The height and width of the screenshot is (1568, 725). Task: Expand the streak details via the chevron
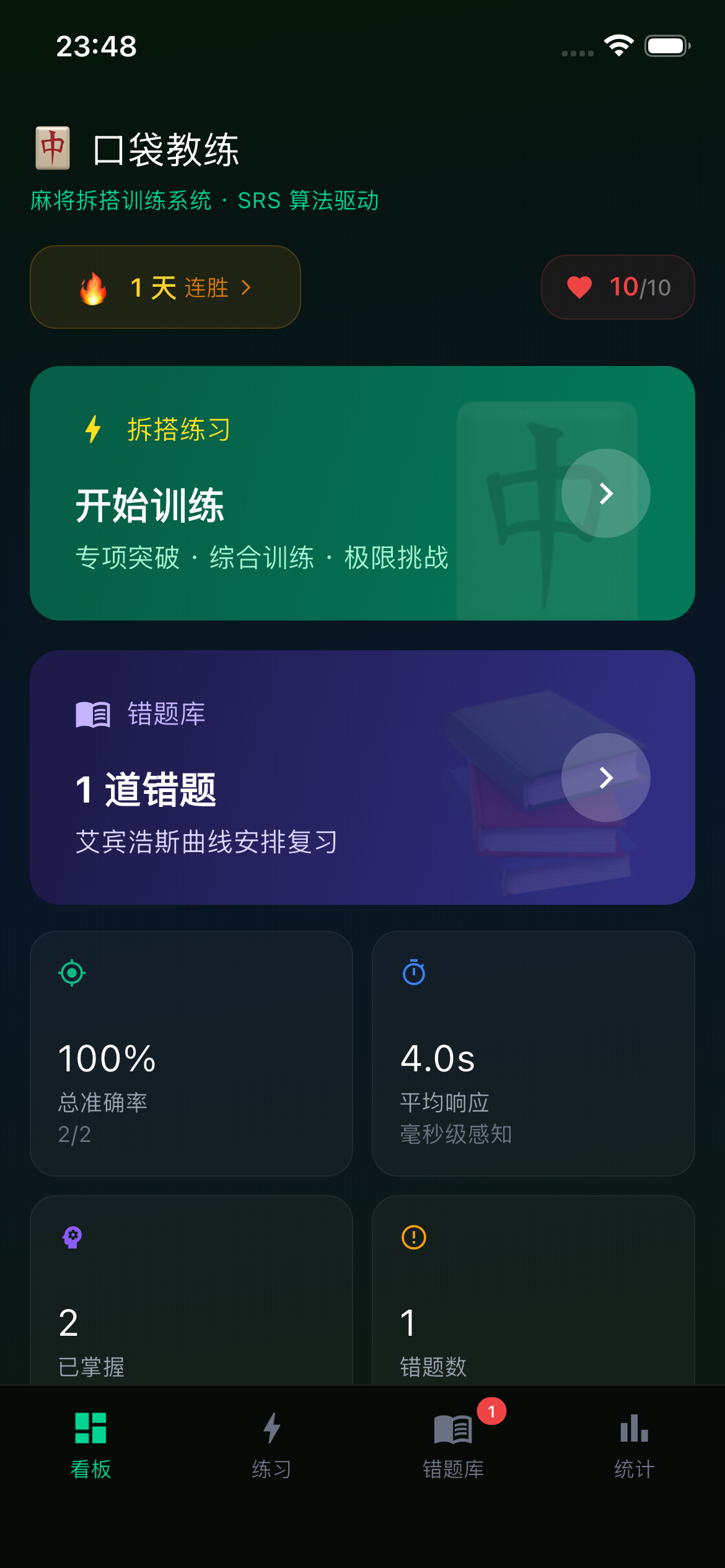(x=247, y=287)
